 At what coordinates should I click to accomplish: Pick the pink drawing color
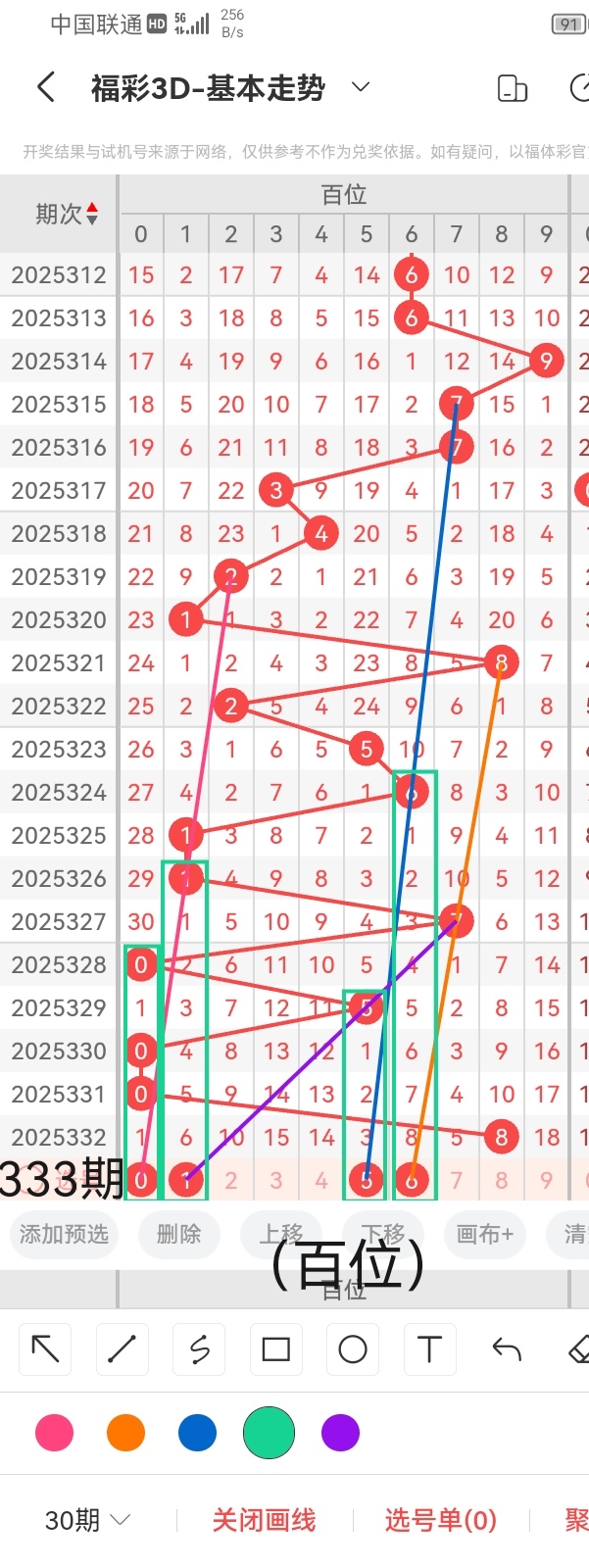pos(54,1433)
